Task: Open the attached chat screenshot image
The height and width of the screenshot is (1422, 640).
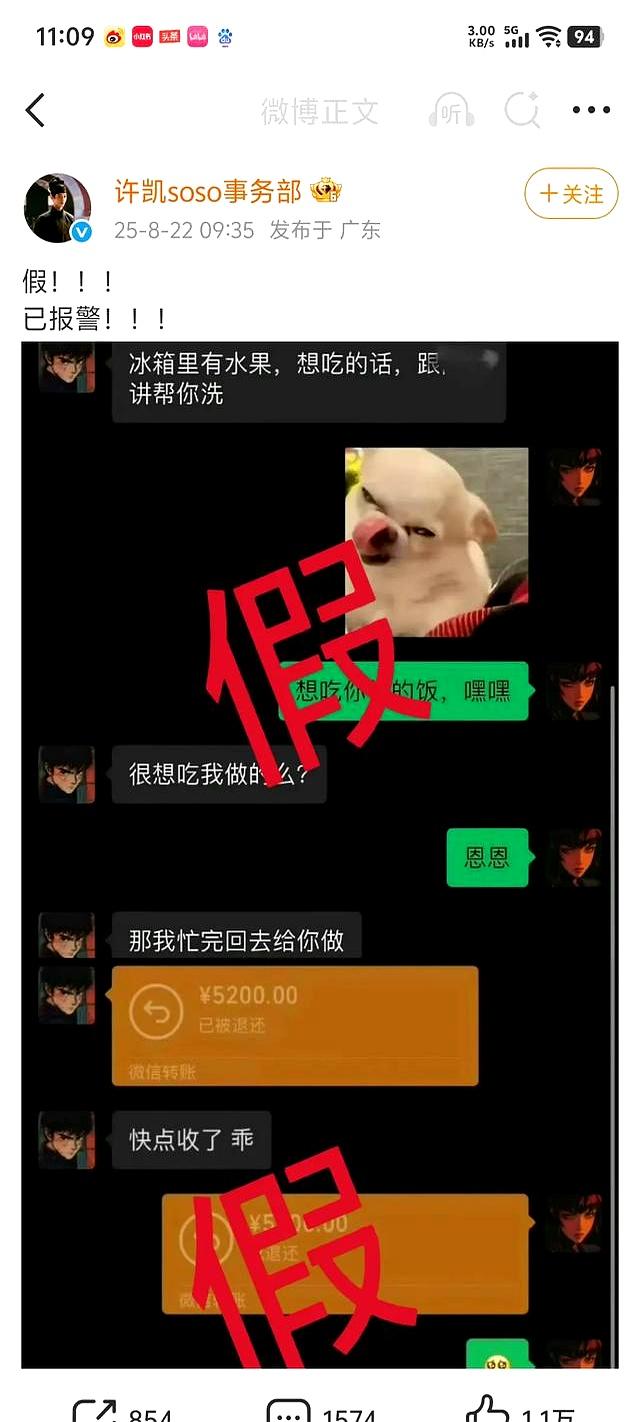Action: (x=320, y=850)
